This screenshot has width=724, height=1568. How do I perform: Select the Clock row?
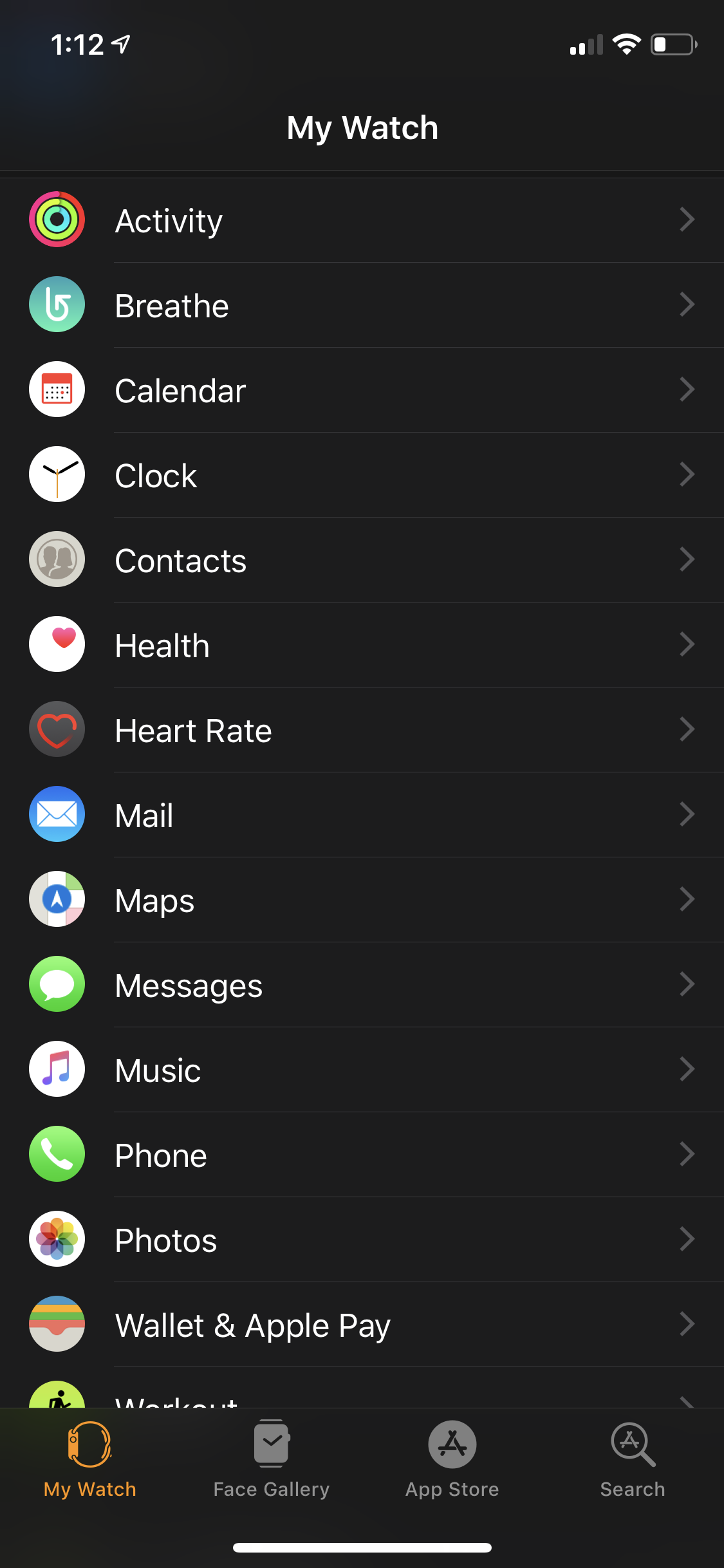362,475
